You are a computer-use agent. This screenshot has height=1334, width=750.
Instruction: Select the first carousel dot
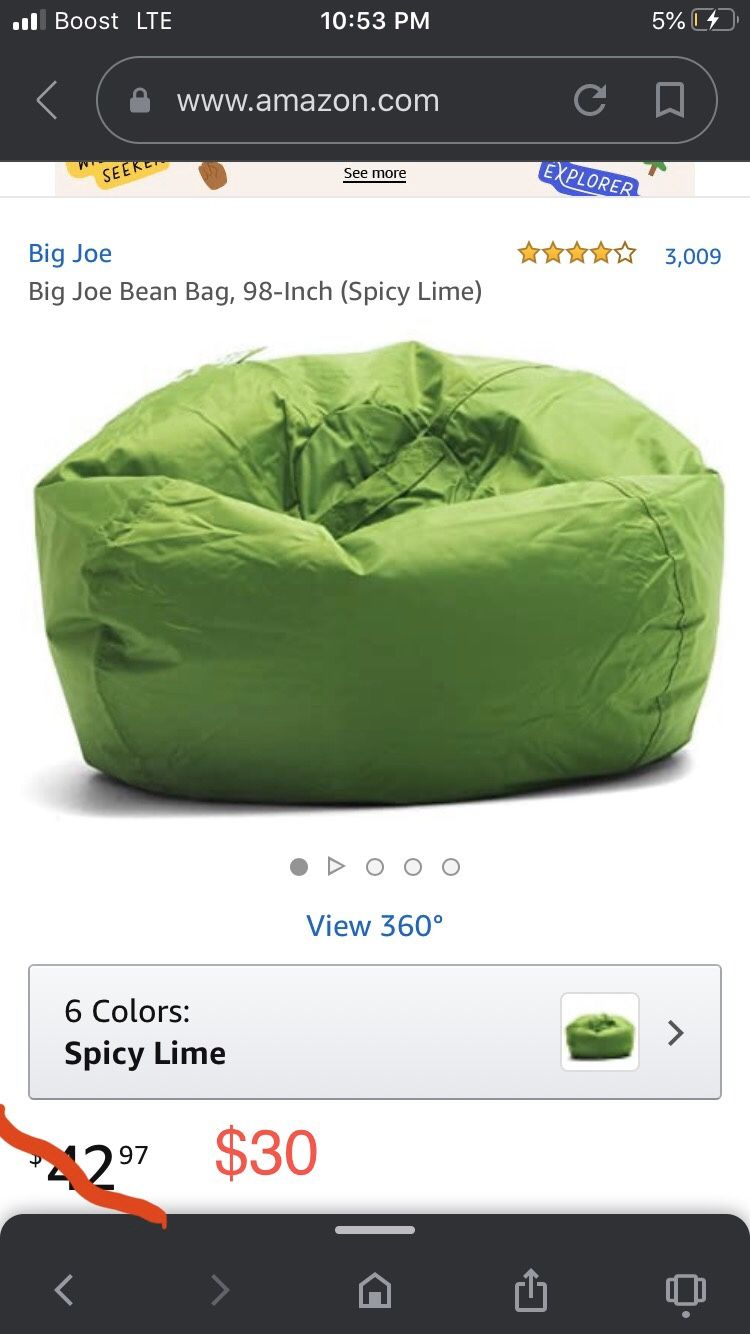[x=299, y=866]
